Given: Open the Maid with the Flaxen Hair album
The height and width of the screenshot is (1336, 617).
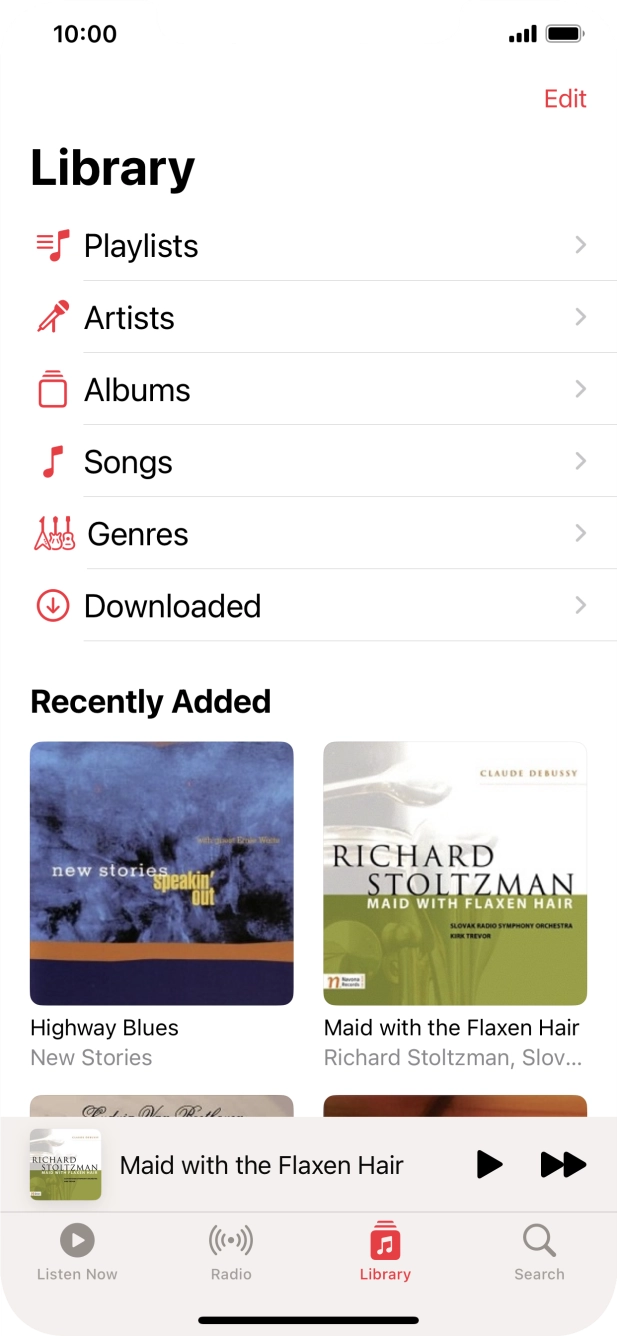Looking at the screenshot, I should pos(455,873).
